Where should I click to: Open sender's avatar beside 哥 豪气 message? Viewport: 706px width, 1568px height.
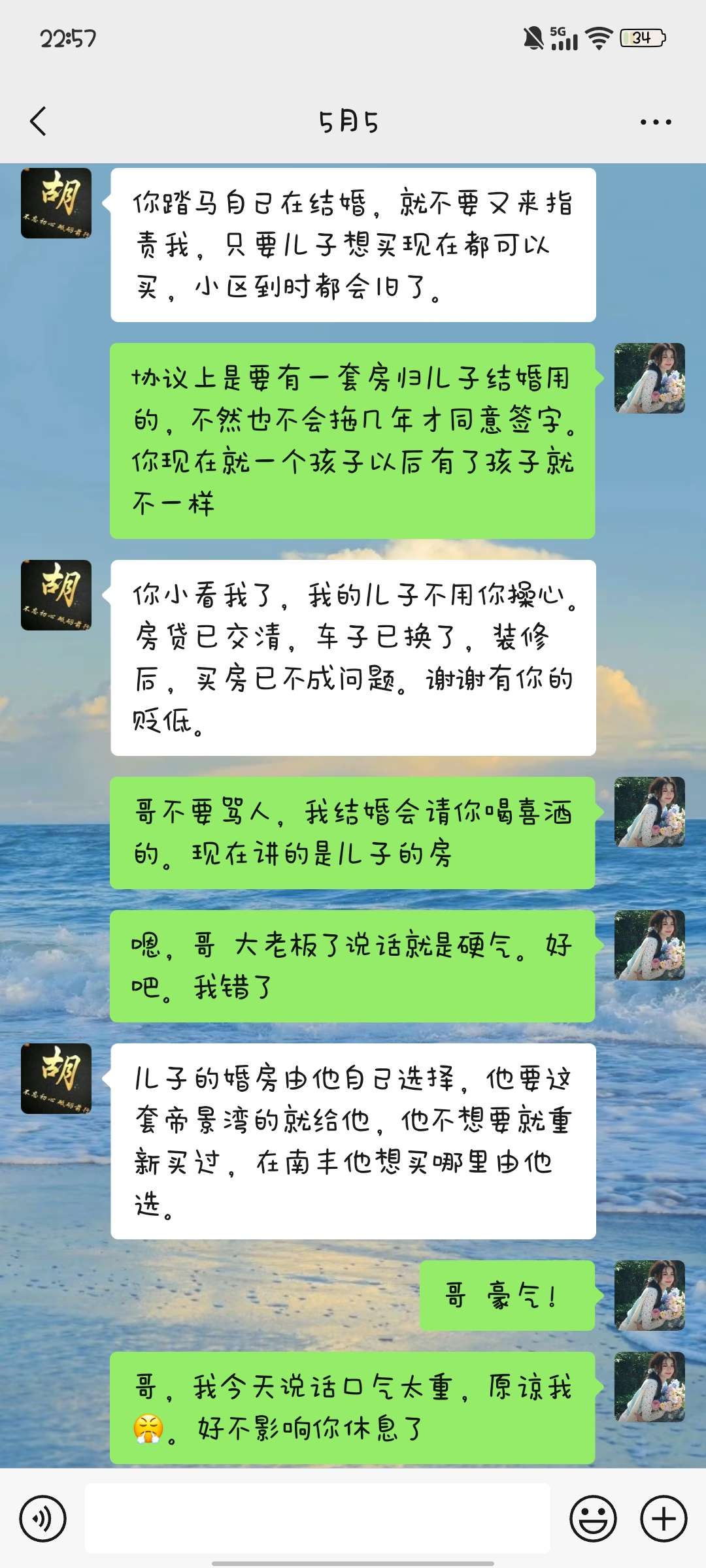click(x=650, y=1296)
